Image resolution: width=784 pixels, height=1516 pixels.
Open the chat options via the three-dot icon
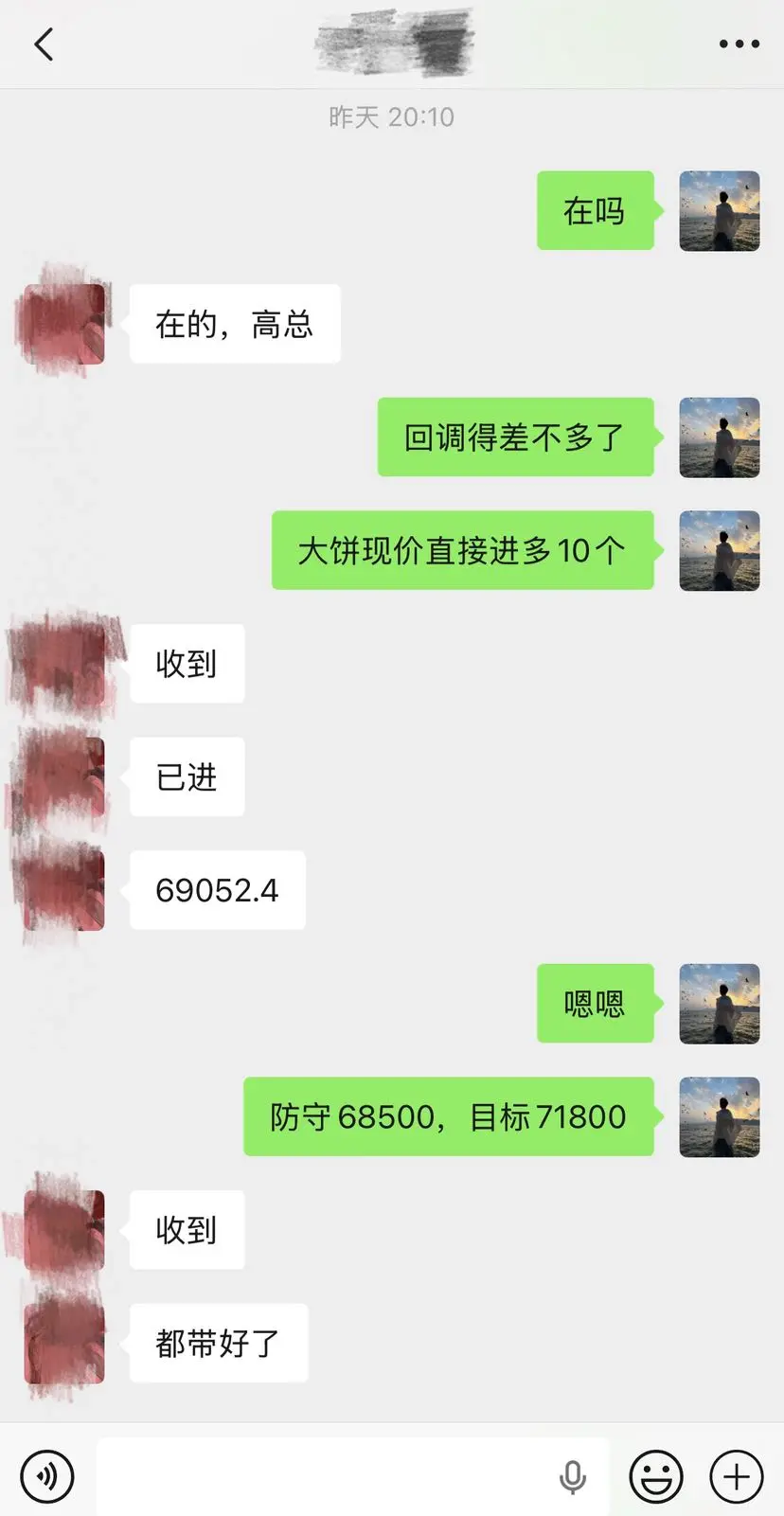point(738,43)
